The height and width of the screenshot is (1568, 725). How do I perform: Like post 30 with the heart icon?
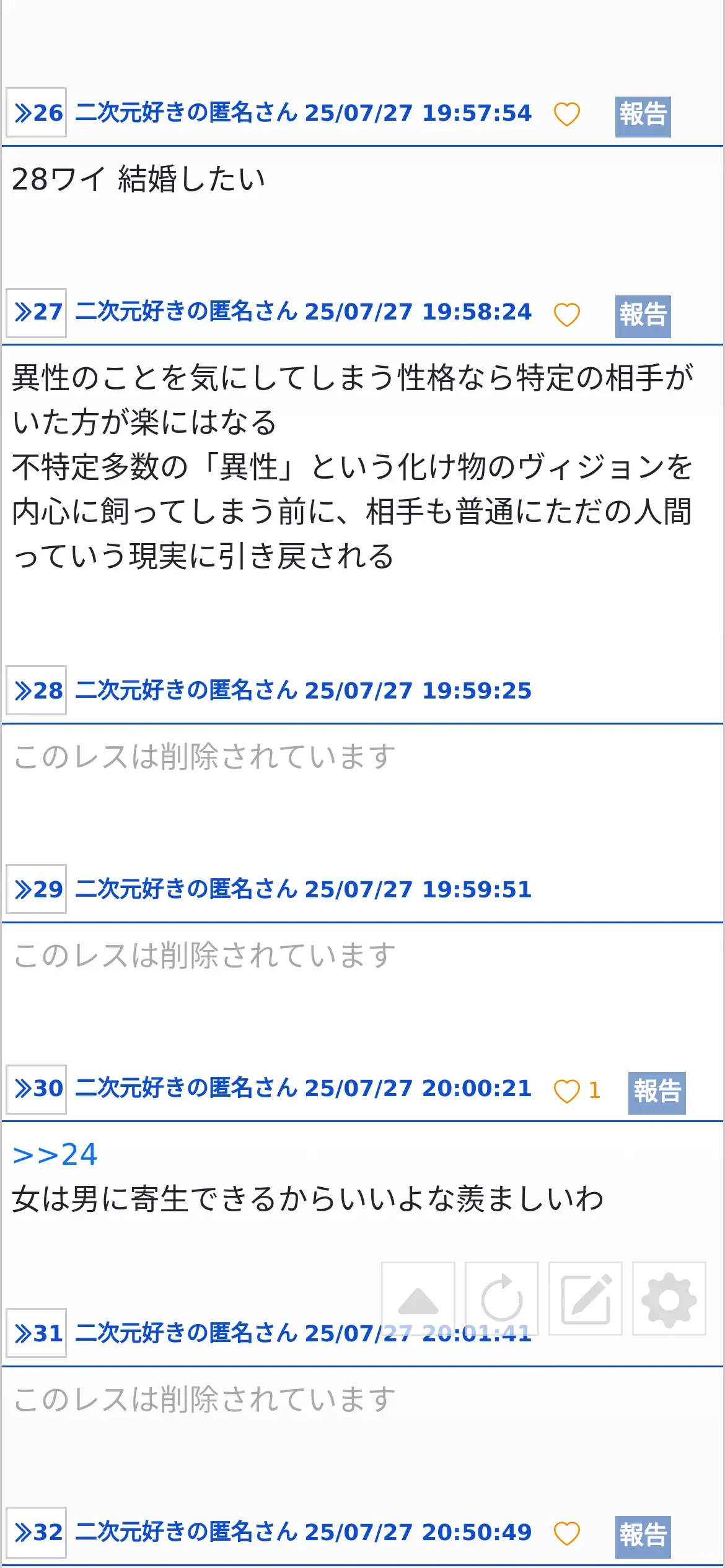566,1091
